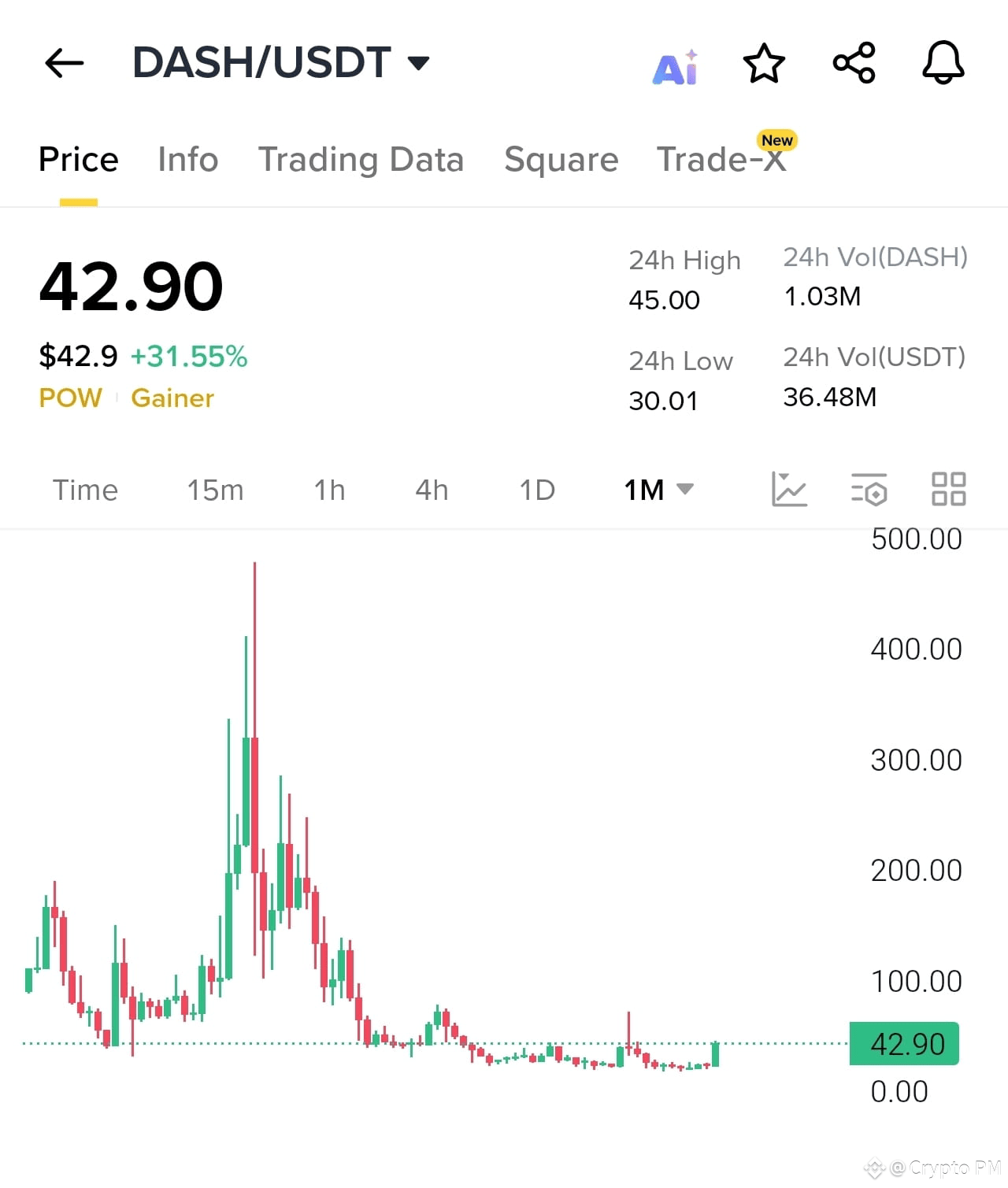Switch to the Info tab
Screen dimensions: 1008x1188
click(187, 159)
